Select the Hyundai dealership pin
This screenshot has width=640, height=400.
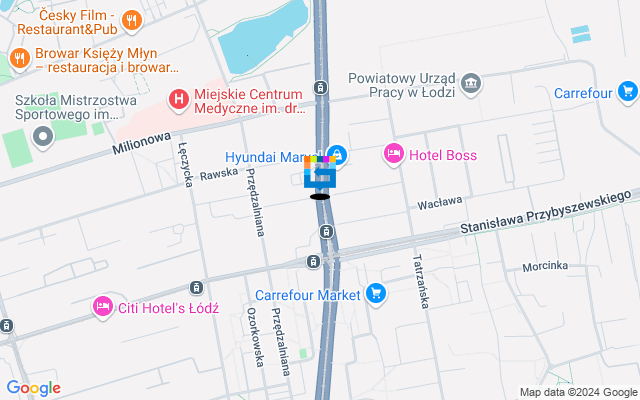(x=338, y=155)
